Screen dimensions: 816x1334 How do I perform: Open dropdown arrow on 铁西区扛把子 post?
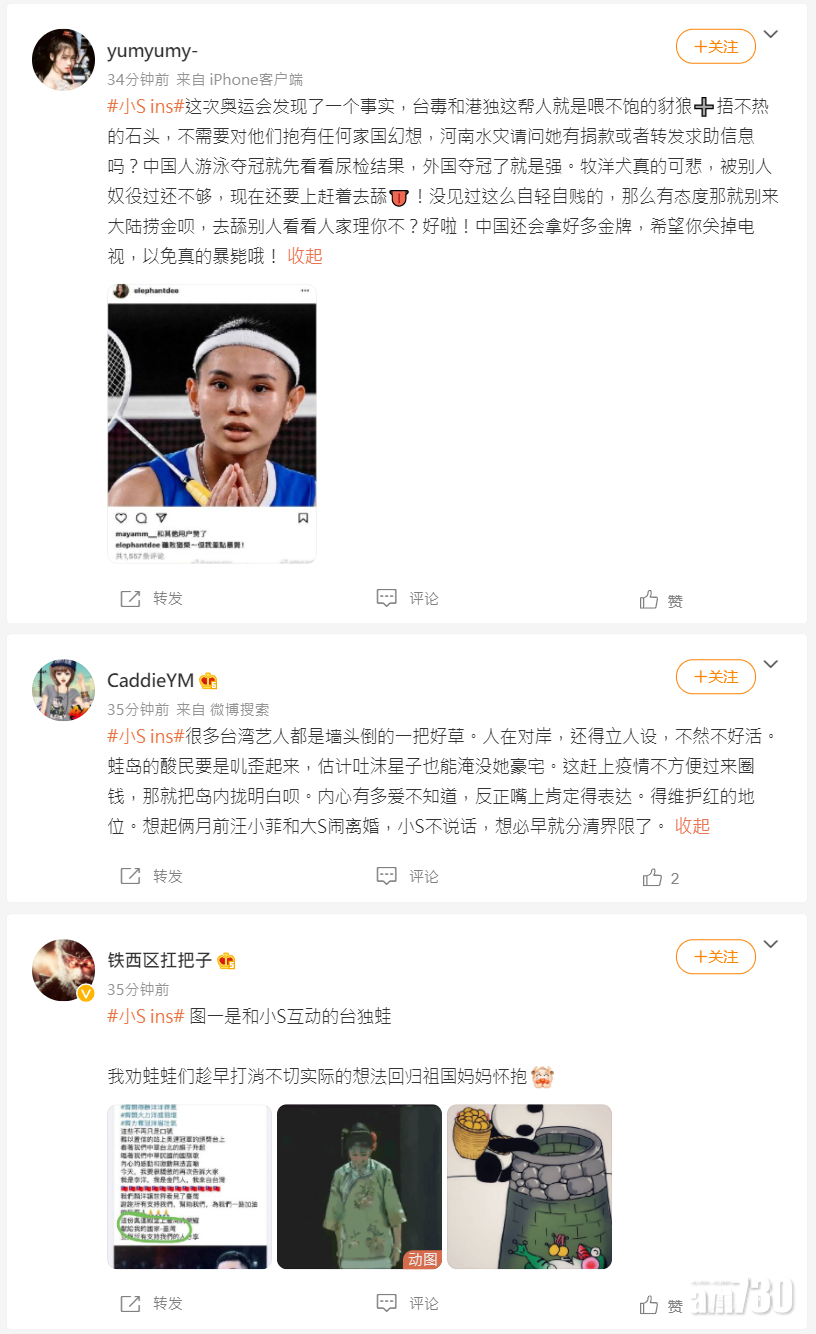point(770,944)
